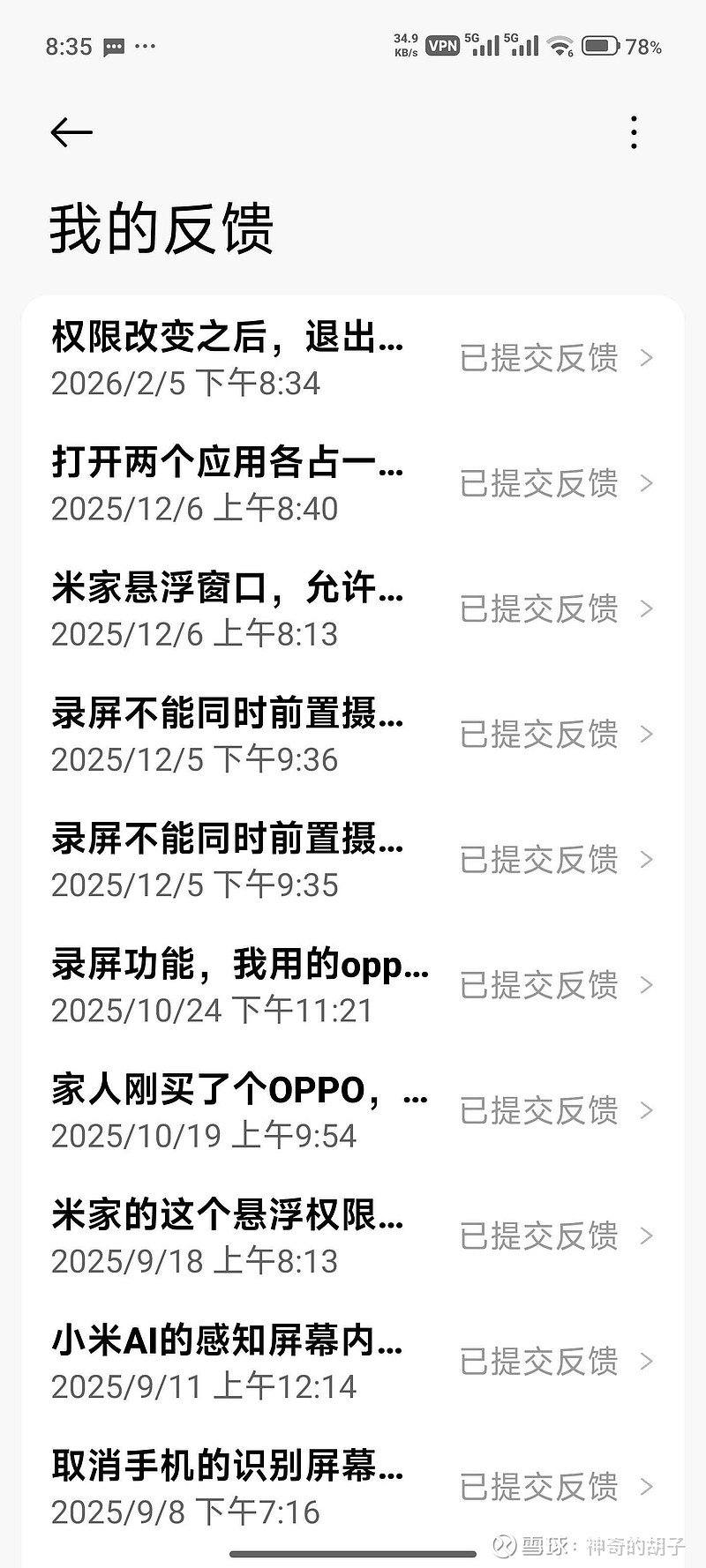Tap the gesture navigation bar at bottom
706x1568 pixels.
[x=353, y=1555]
